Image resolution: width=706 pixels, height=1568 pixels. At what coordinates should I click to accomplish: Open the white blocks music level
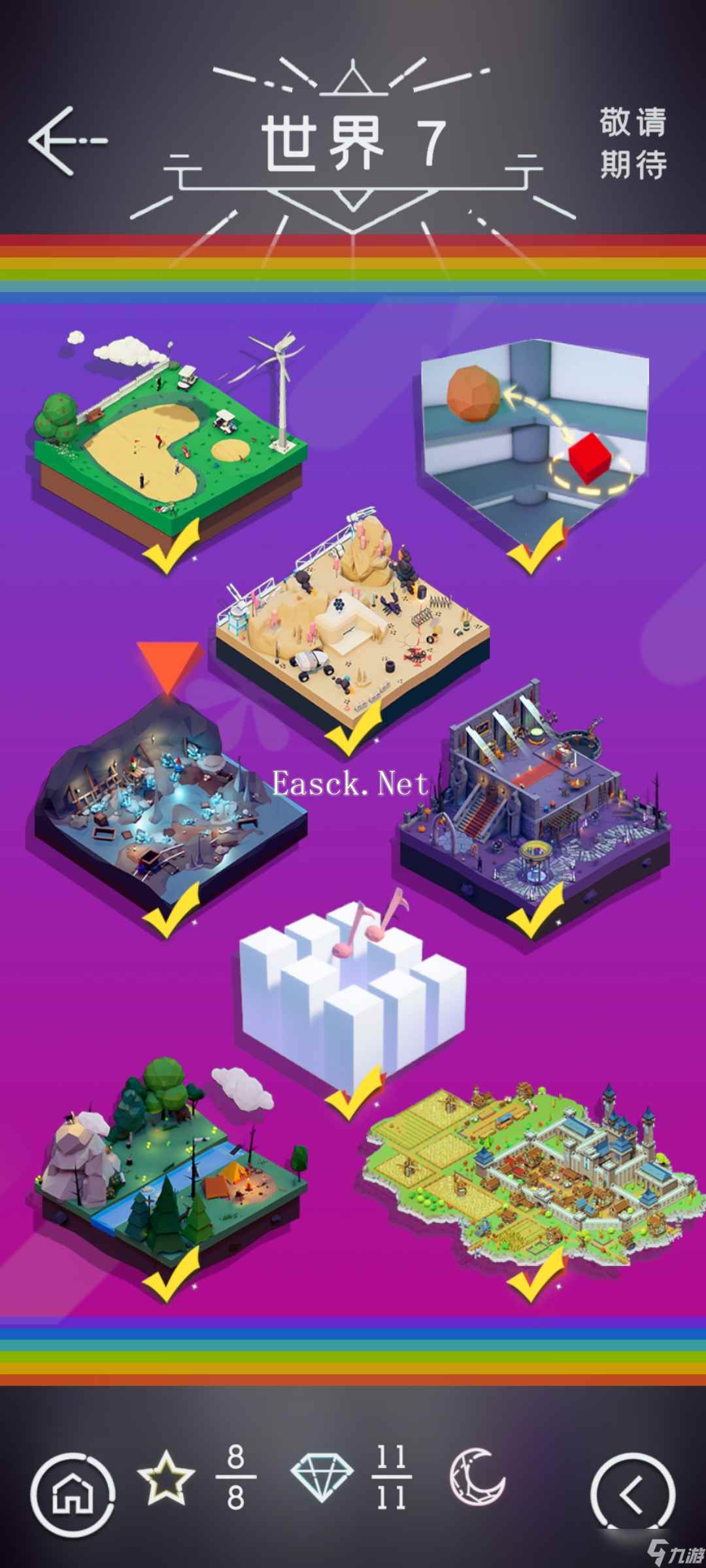[x=353, y=993]
